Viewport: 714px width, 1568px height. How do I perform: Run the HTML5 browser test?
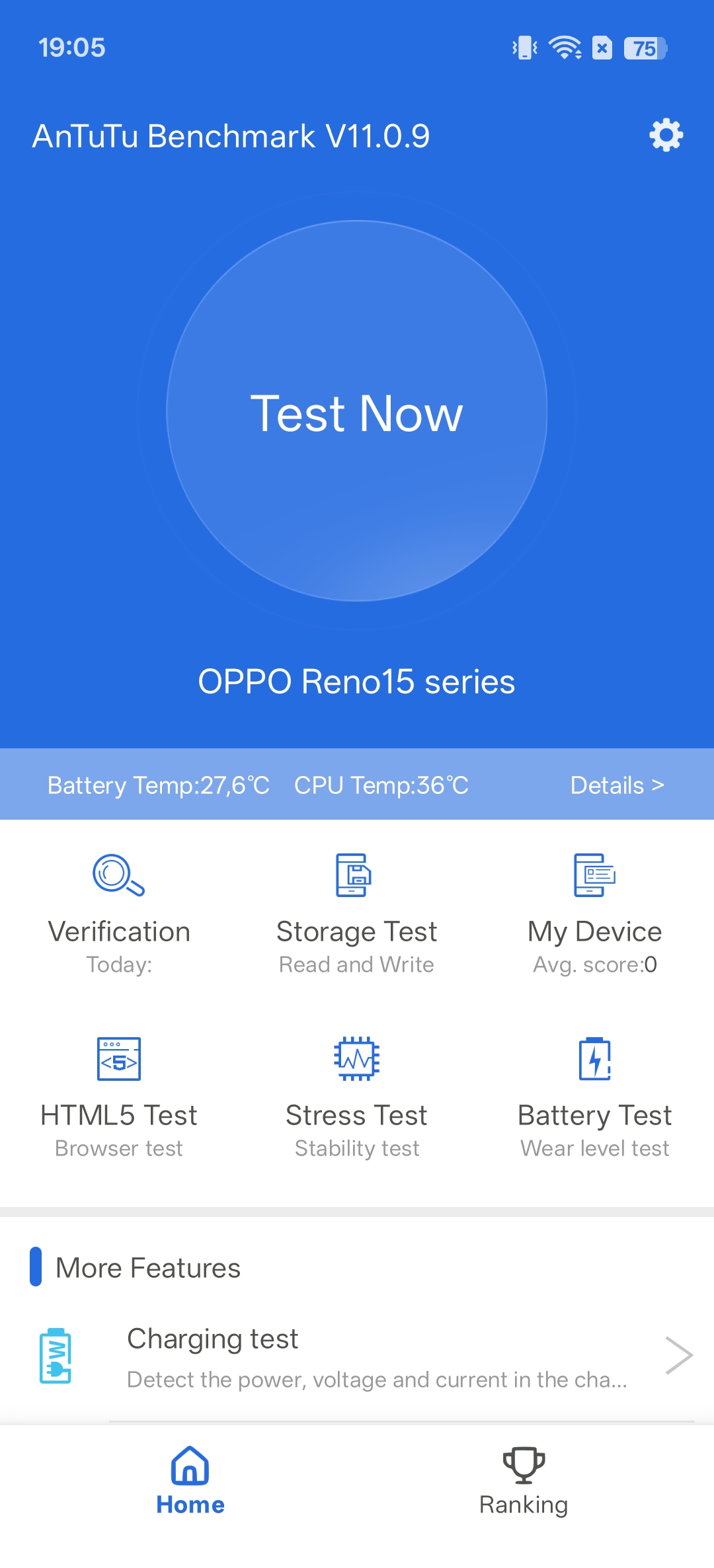click(x=119, y=1096)
